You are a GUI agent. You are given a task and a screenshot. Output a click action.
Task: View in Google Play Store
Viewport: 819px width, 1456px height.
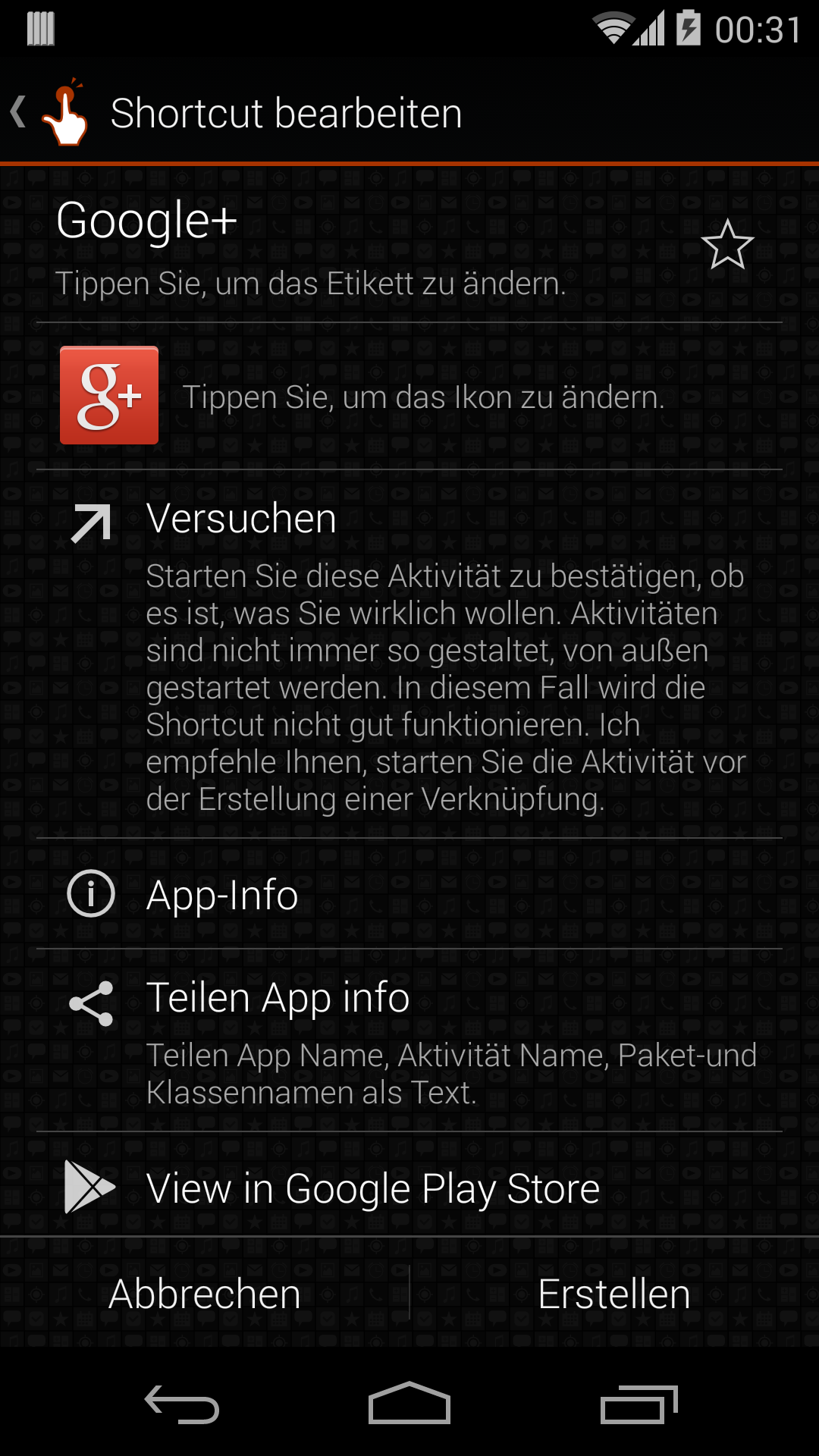point(373,1188)
